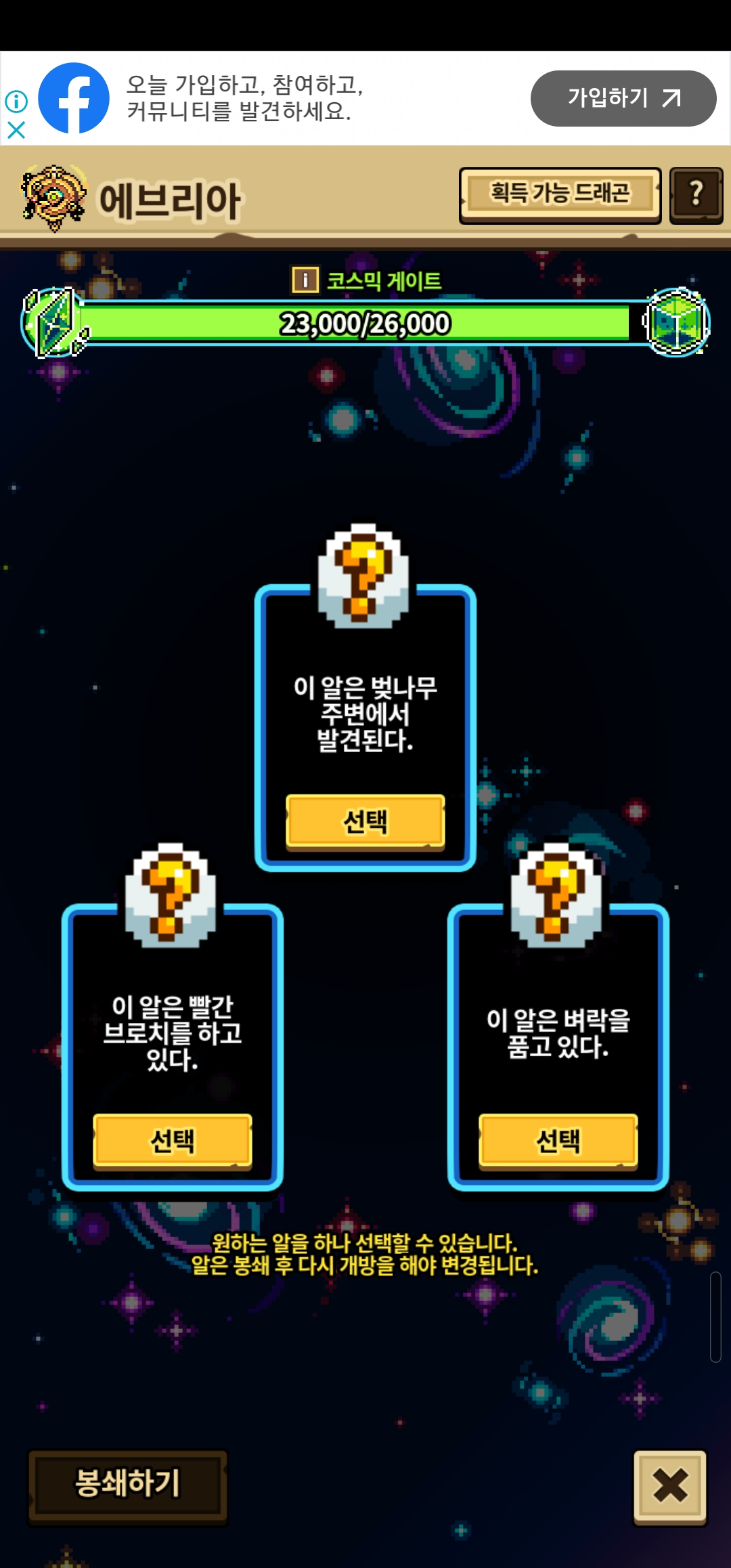The height and width of the screenshot is (1568, 731).
Task: Open the 획득 가능 드래곤 list
Action: [560, 195]
